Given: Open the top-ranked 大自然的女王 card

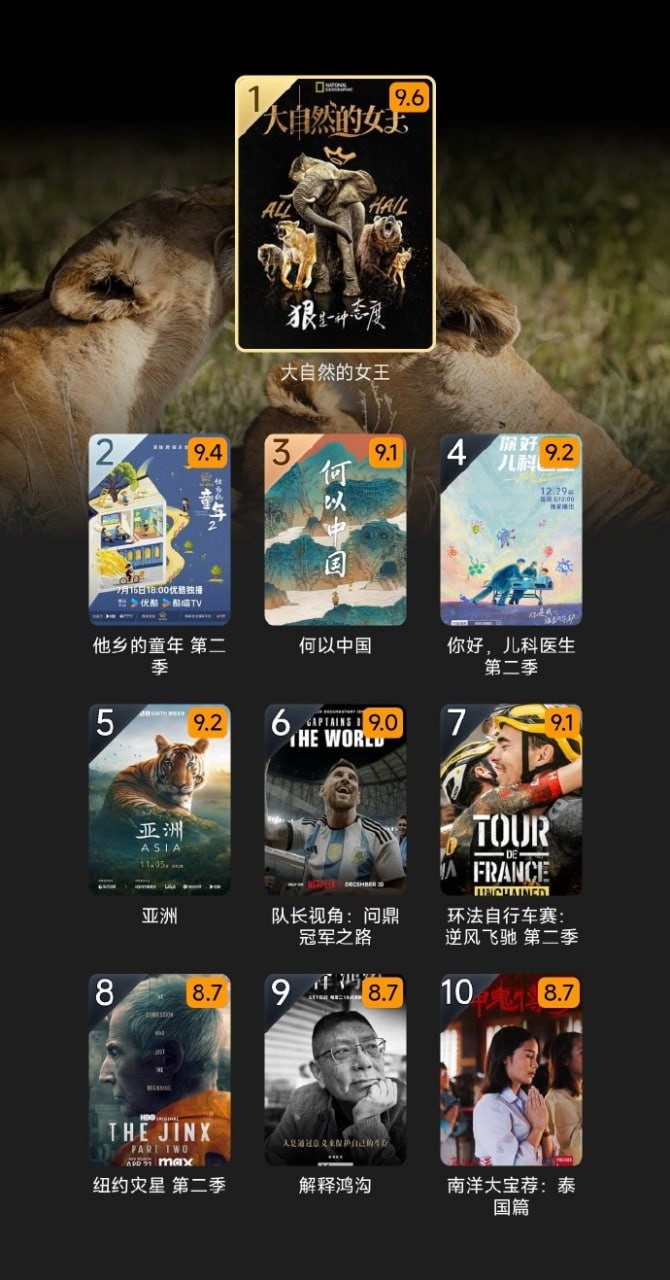Looking at the screenshot, I should 335,214.
